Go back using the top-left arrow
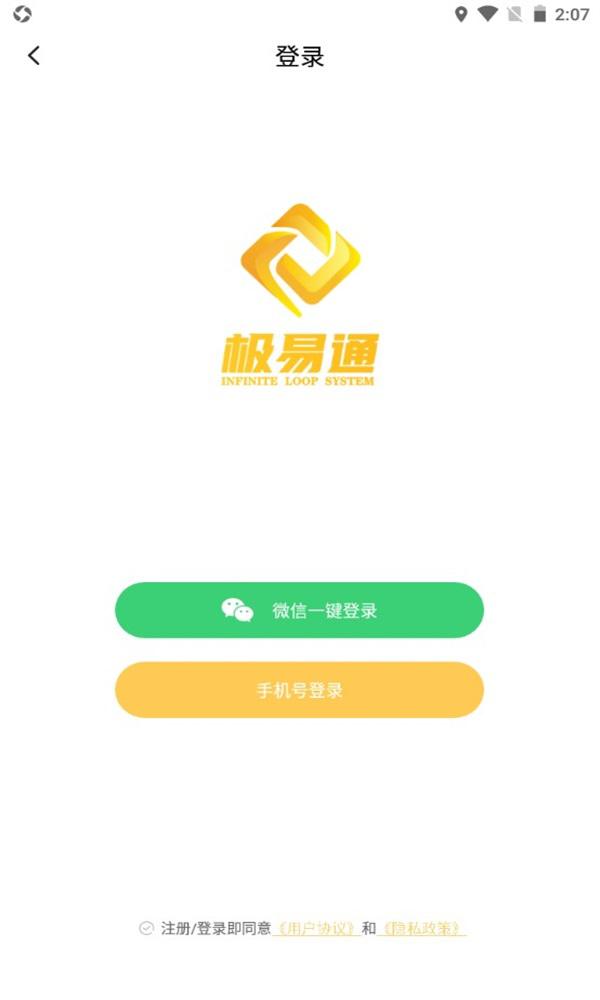Screen dimensions: 600x1000 34,56
